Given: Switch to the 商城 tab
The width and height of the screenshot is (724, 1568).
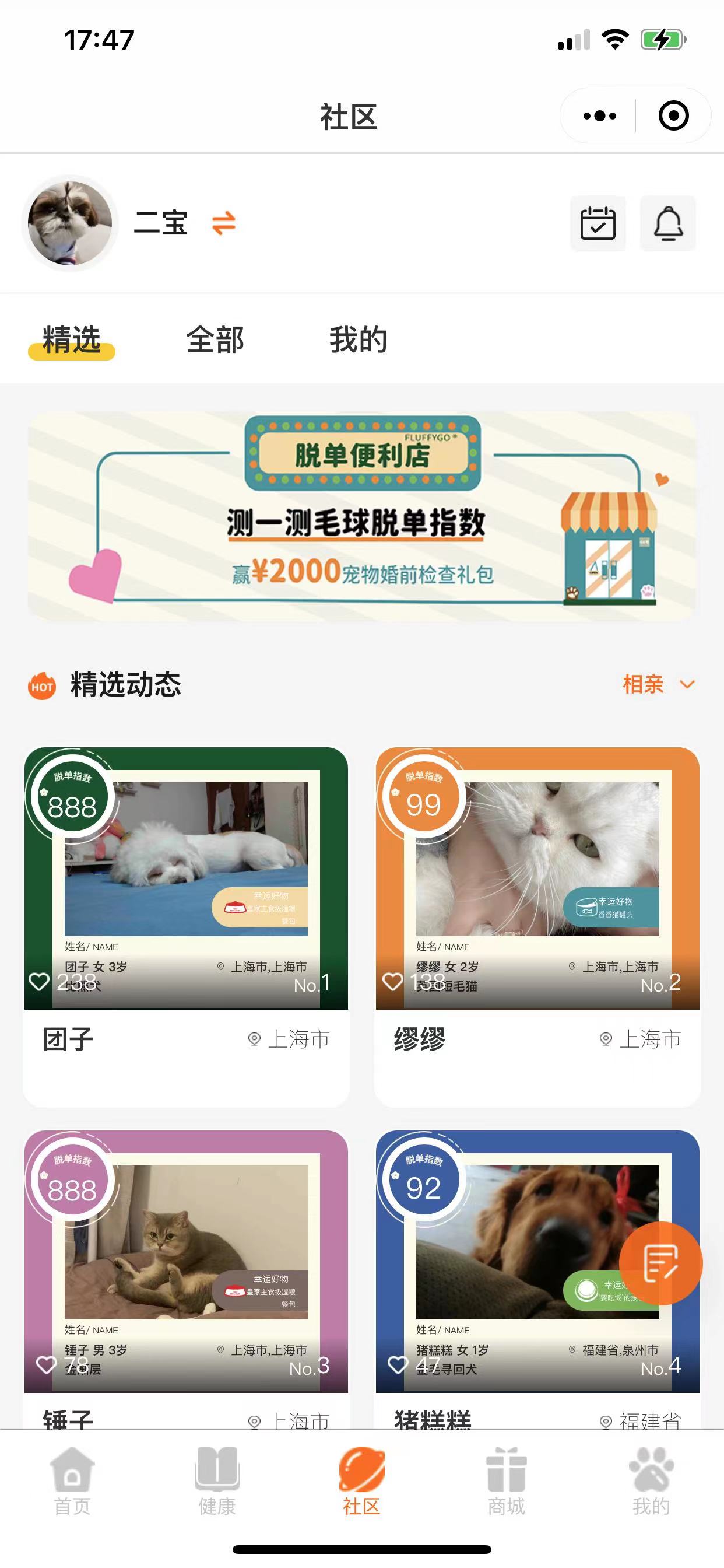Looking at the screenshot, I should tap(506, 1482).
